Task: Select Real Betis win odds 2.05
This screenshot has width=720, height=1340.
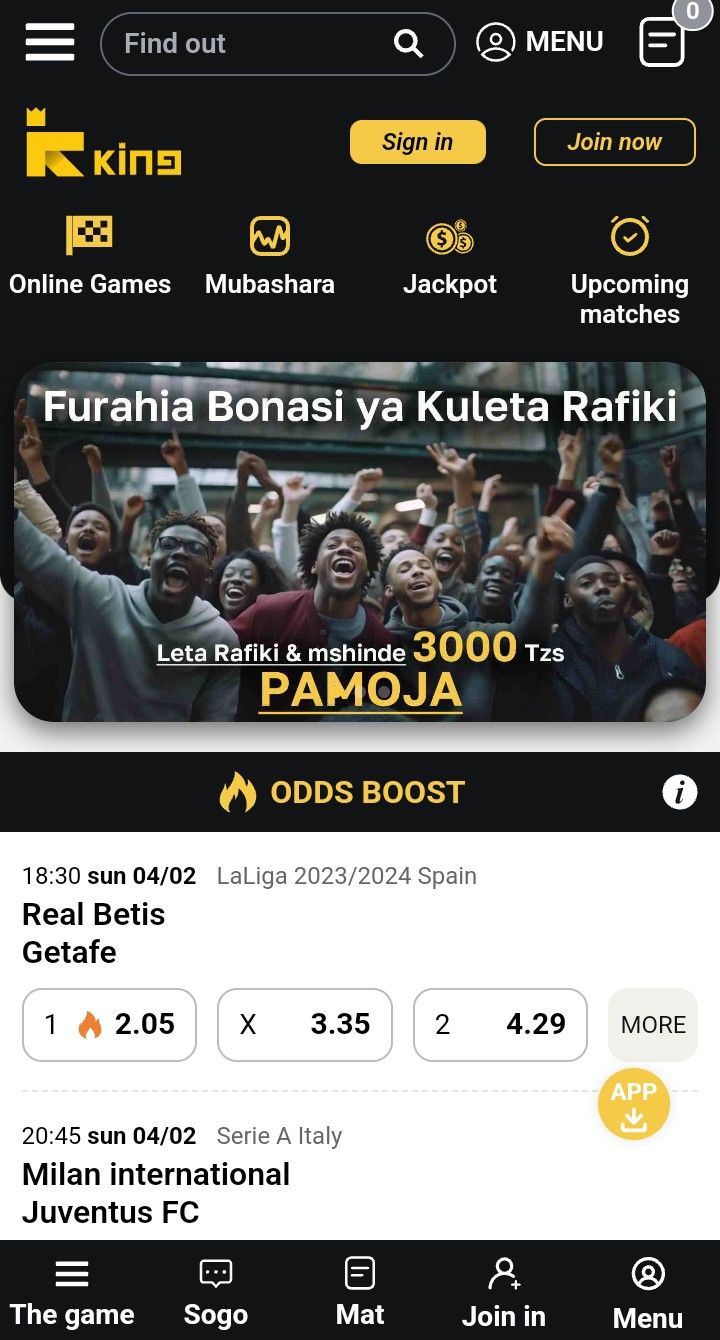Action: (x=110, y=1024)
